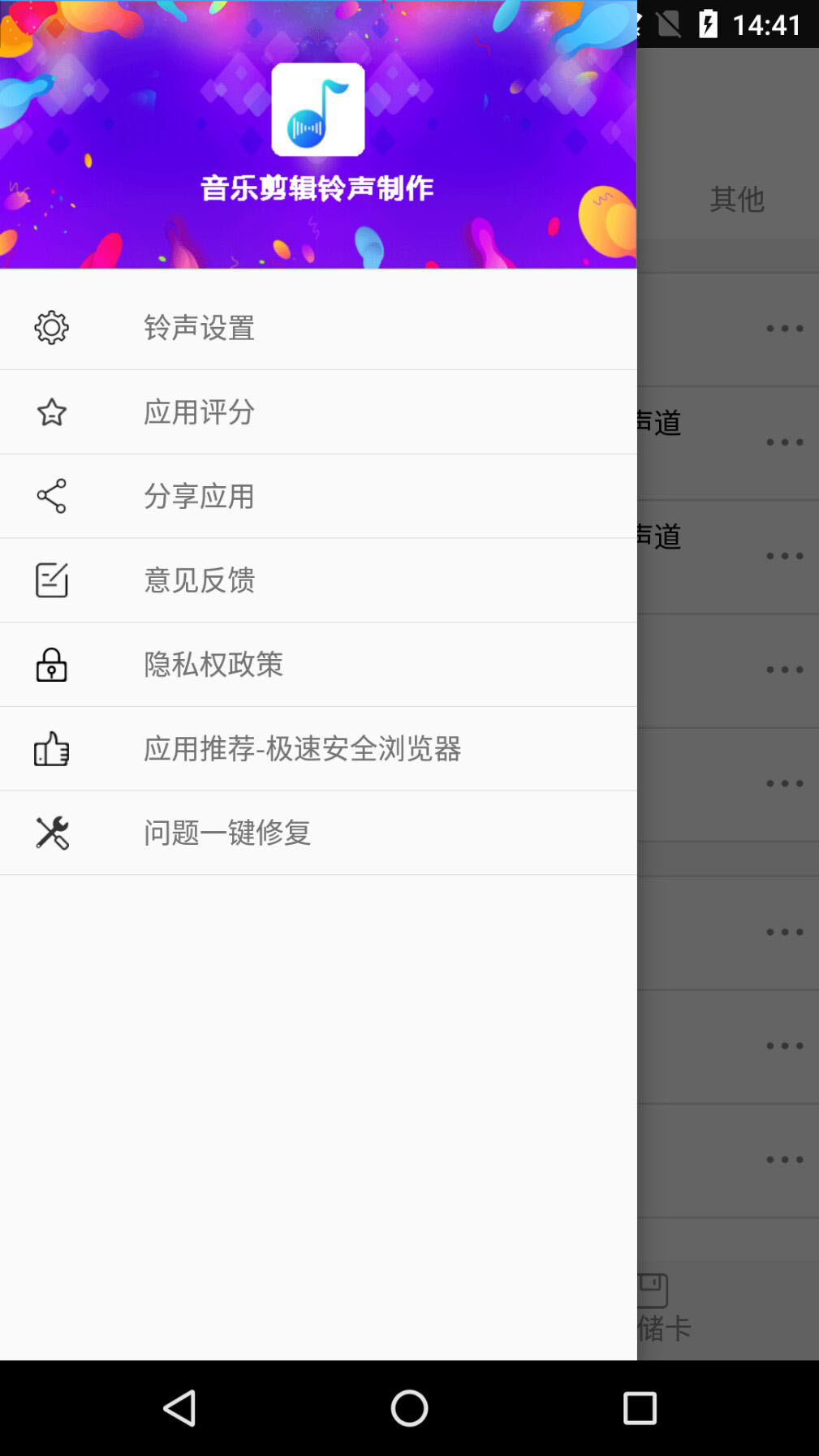Choose 隐私权政策 in the side menu
Screen dimensions: 819x1456
[x=213, y=664]
